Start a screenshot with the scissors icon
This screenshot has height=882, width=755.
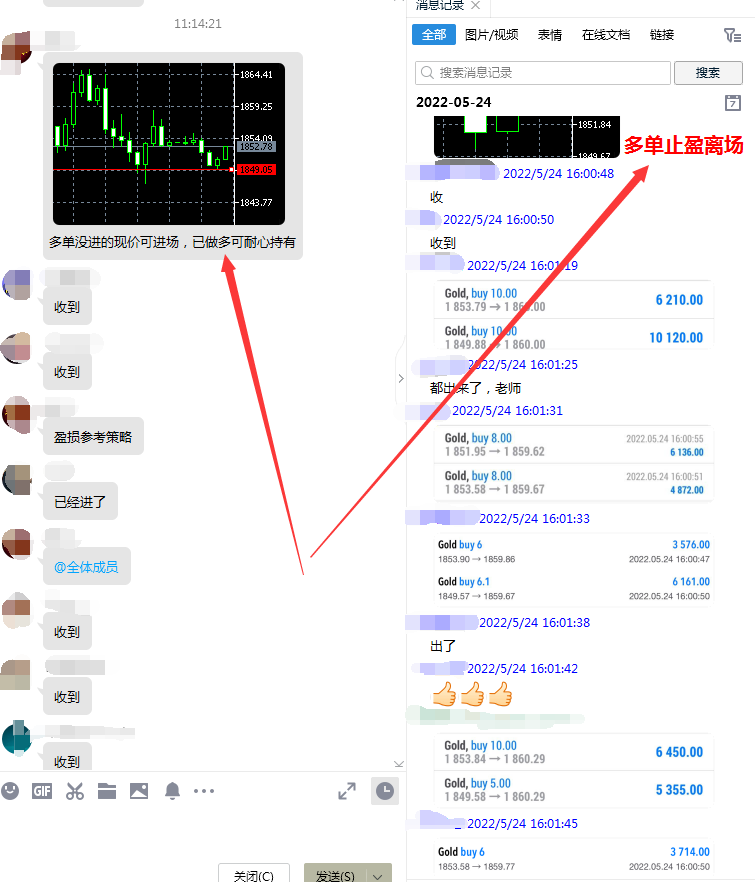pos(75,791)
